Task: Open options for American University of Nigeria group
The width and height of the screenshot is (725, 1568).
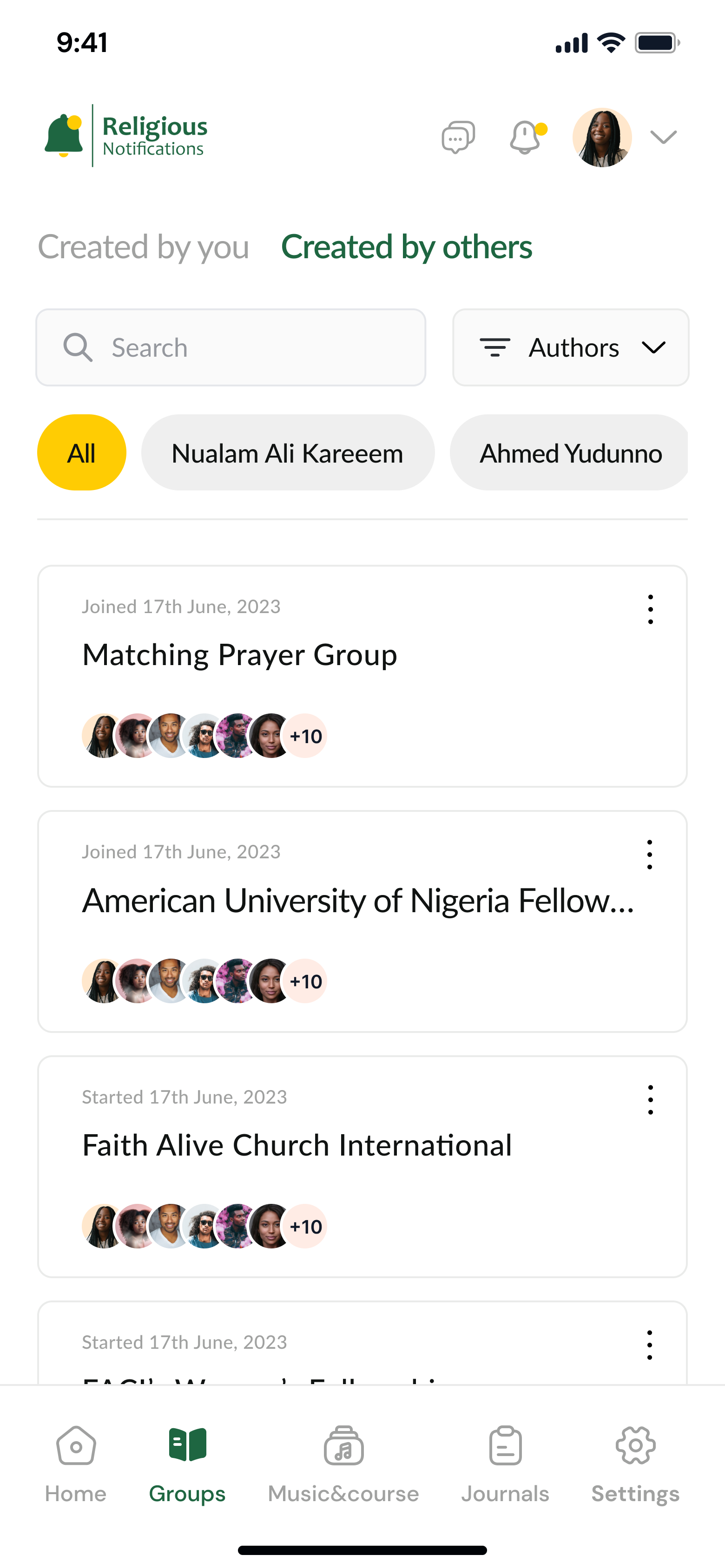Action: (x=650, y=855)
